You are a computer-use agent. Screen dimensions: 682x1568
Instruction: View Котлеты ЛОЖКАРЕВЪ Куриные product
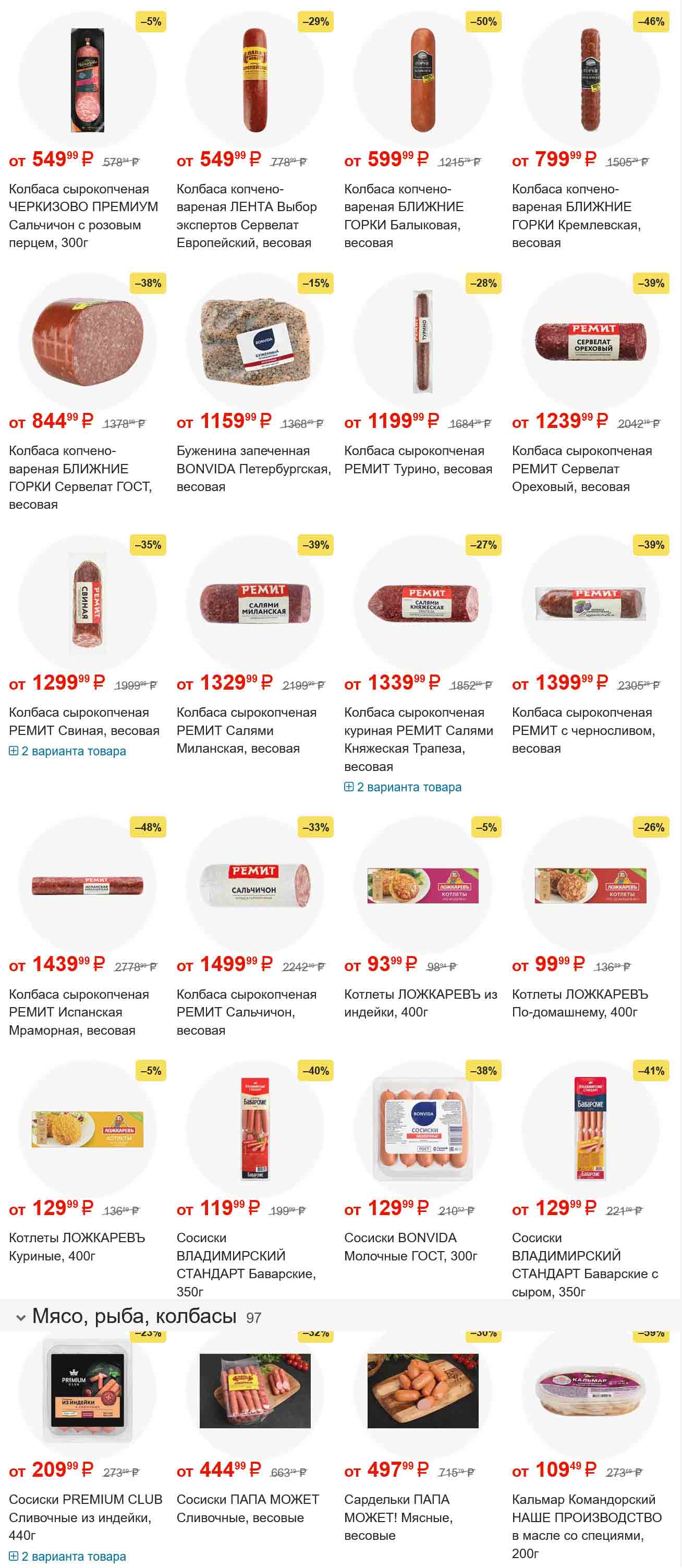click(77, 1246)
